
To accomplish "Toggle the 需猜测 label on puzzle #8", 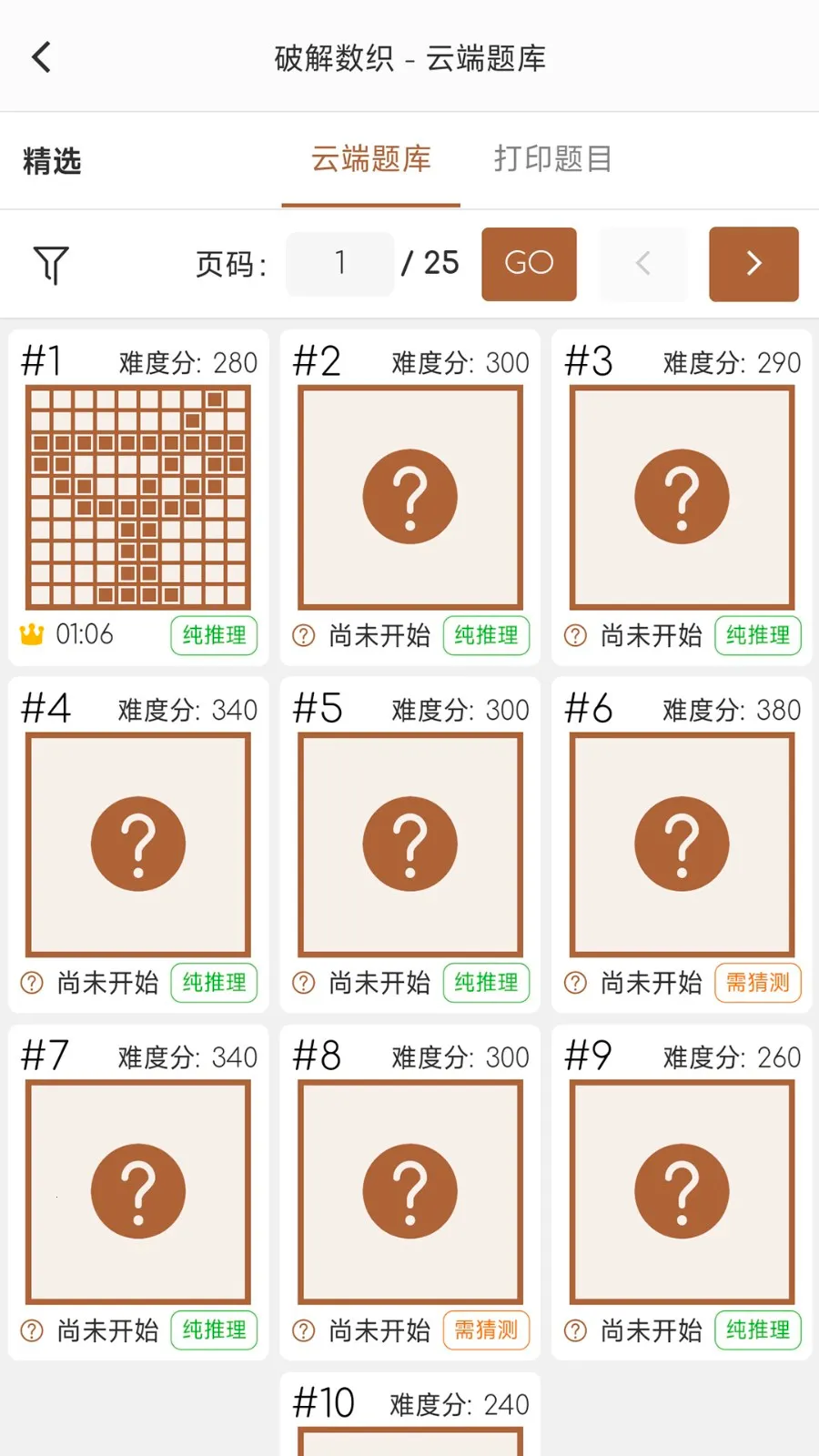I will pos(486,1330).
